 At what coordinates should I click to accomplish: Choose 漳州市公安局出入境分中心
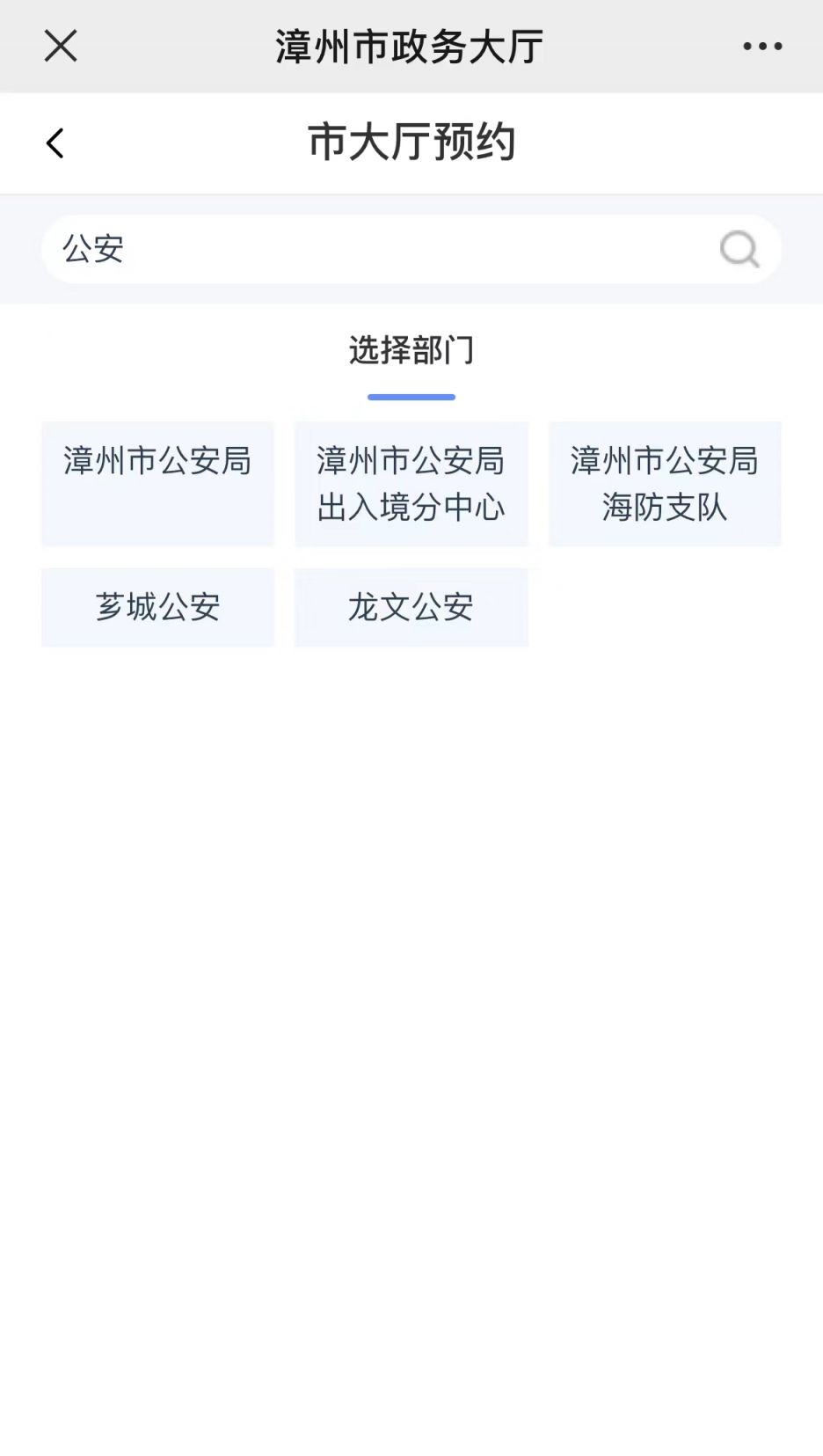tap(411, 483)
